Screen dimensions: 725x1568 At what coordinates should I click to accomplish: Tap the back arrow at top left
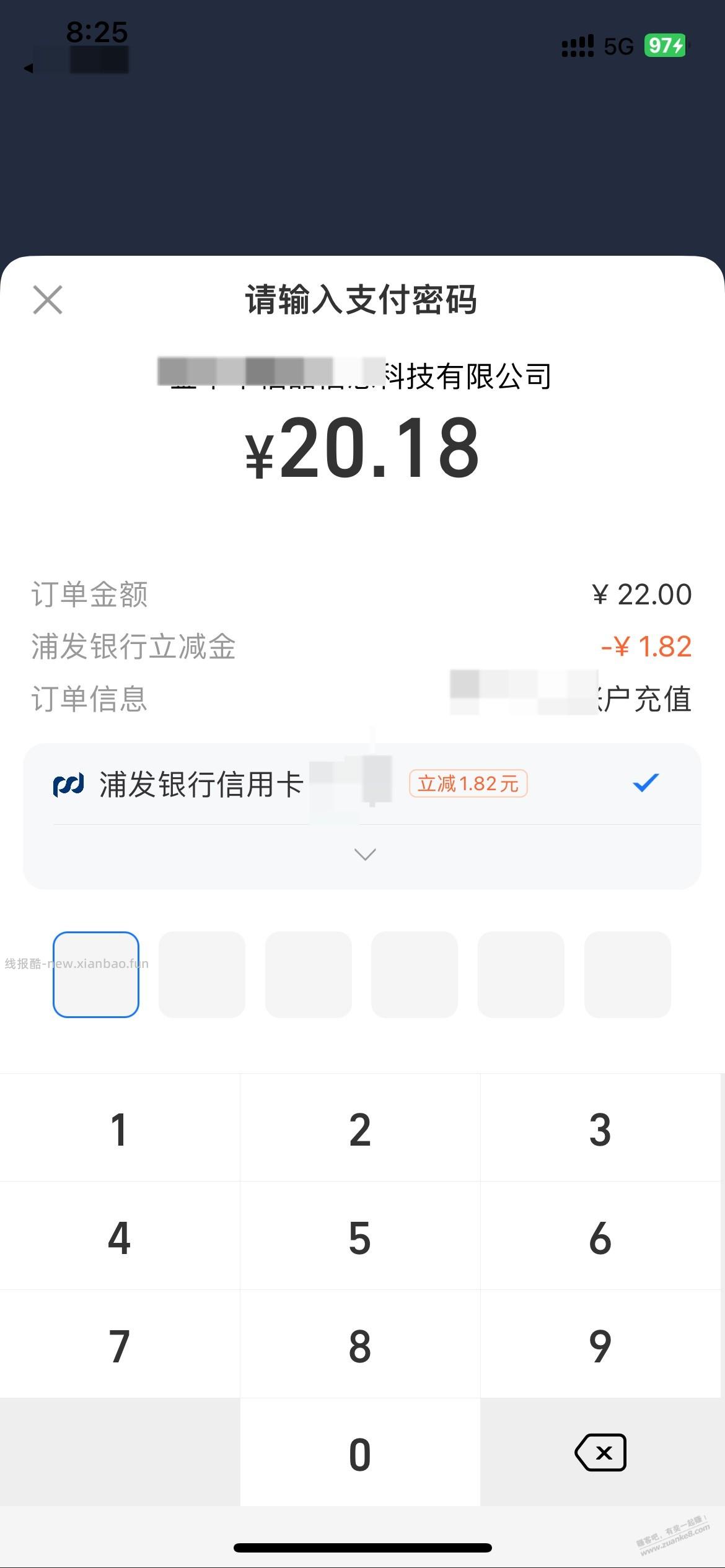pyautogui.click(x=27, y=68)
